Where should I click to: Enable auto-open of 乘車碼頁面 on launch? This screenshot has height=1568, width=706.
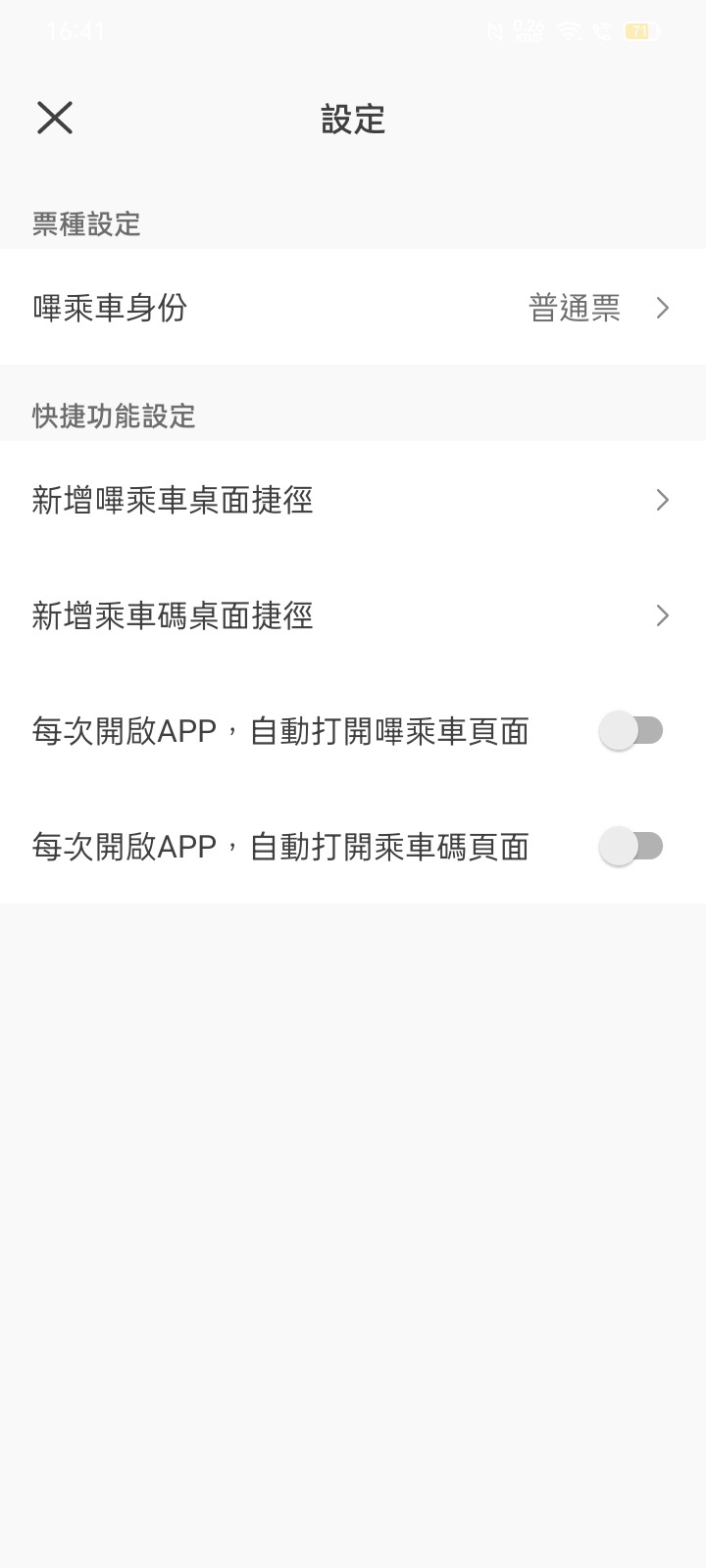[x=631, y=847]
